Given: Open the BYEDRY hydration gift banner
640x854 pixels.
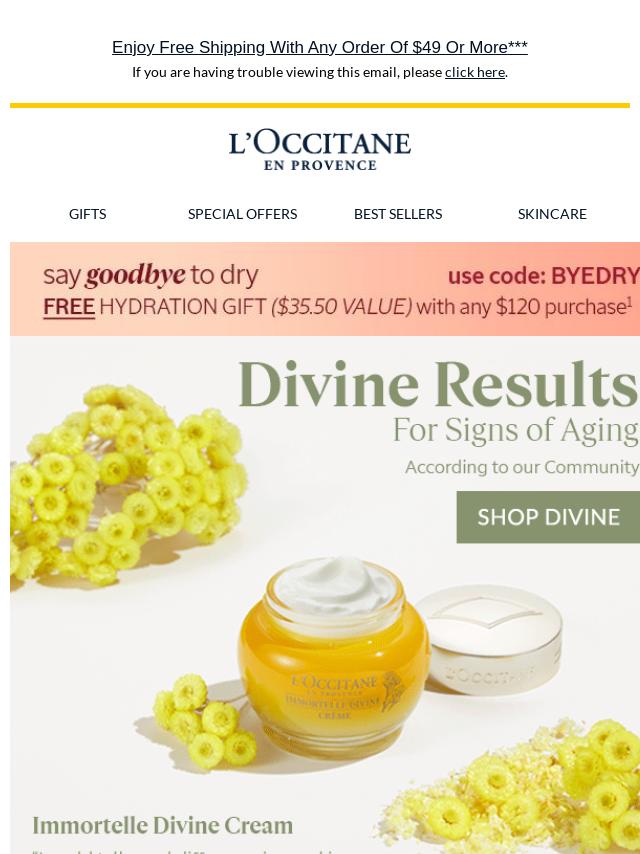Looking at the screenshot, I should pos(325,289).
